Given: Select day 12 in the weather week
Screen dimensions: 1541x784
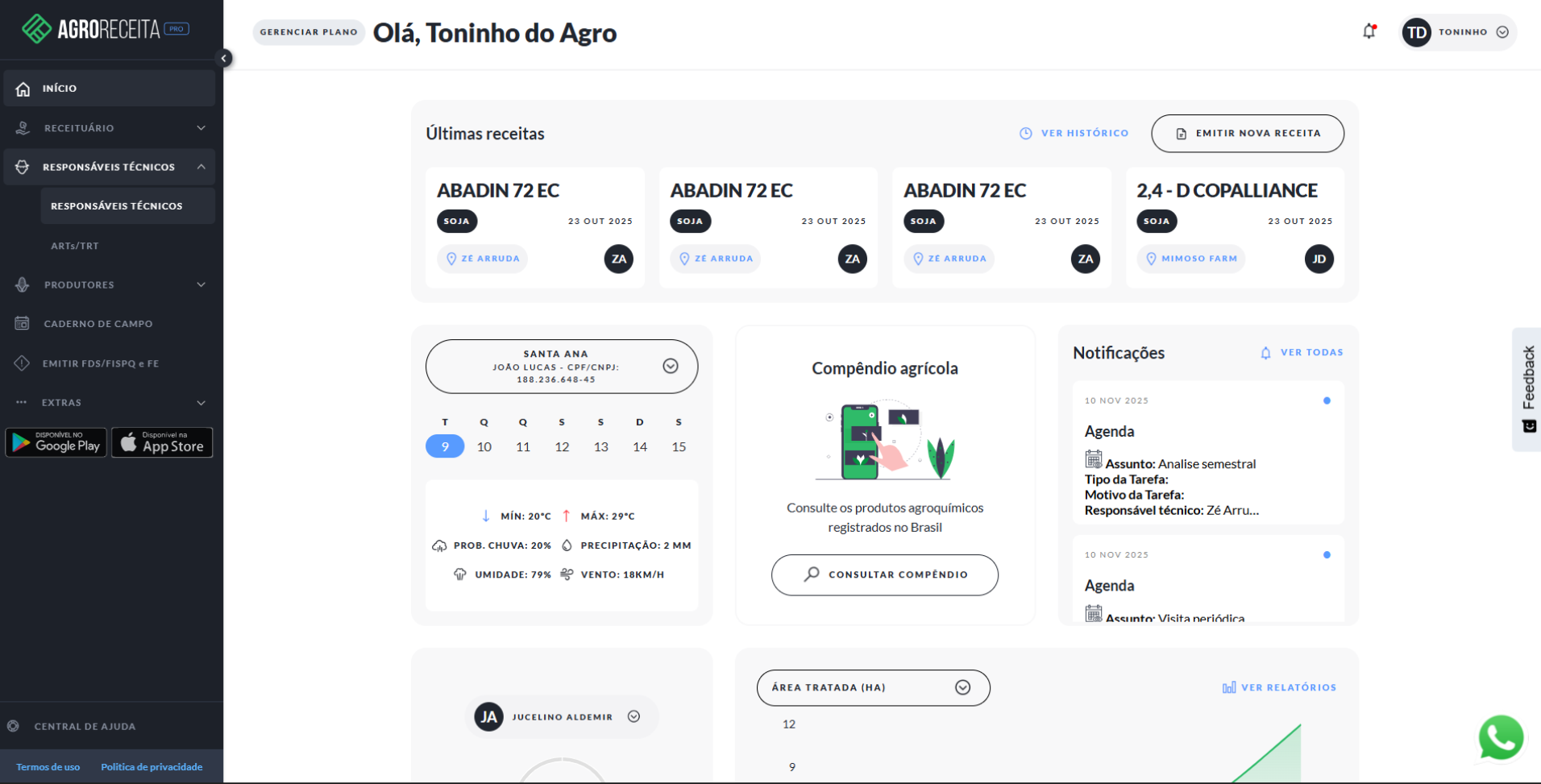Looking at the screenshot, I should point(562,446).
